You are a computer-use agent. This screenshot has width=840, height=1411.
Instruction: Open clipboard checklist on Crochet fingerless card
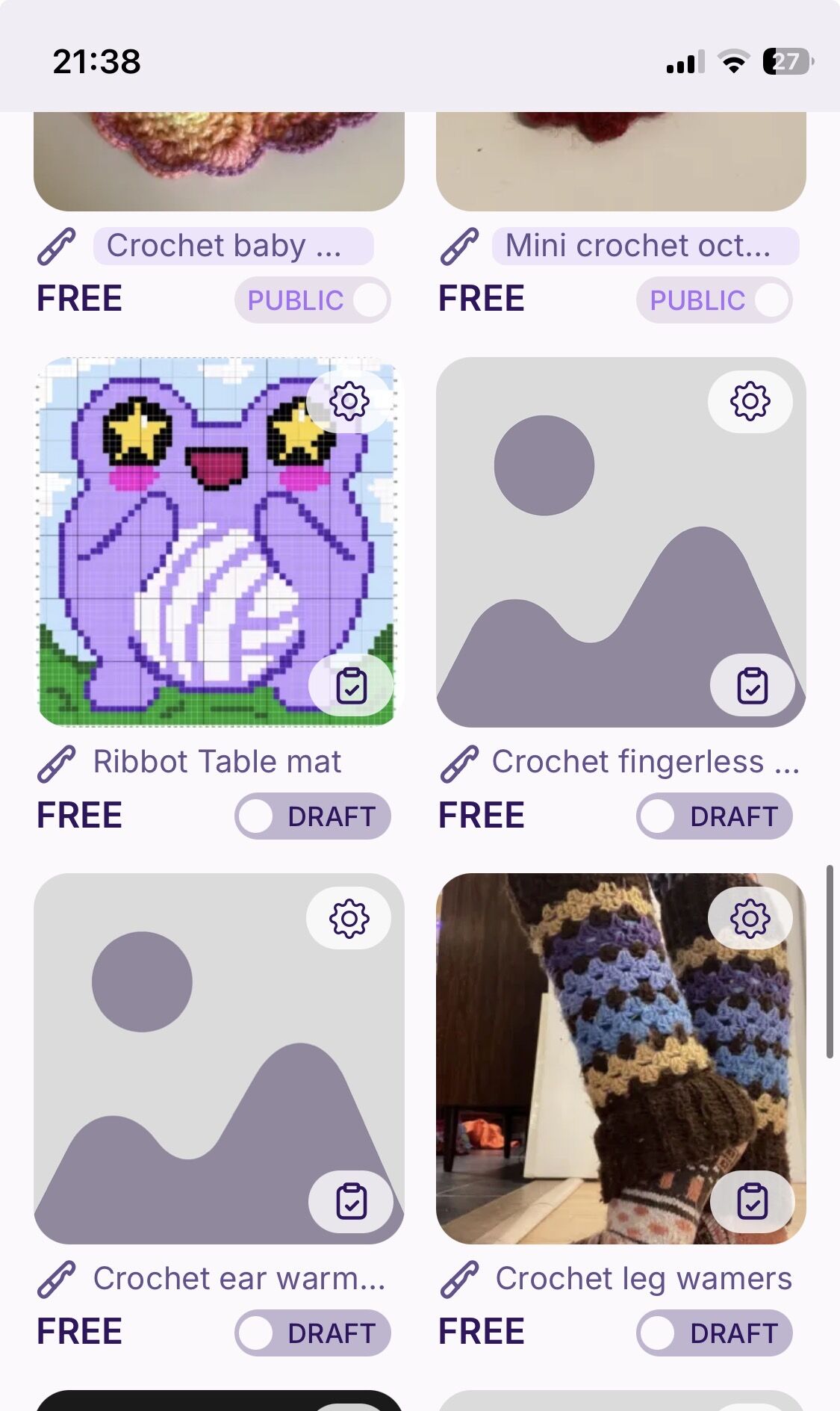coord(752,686)
